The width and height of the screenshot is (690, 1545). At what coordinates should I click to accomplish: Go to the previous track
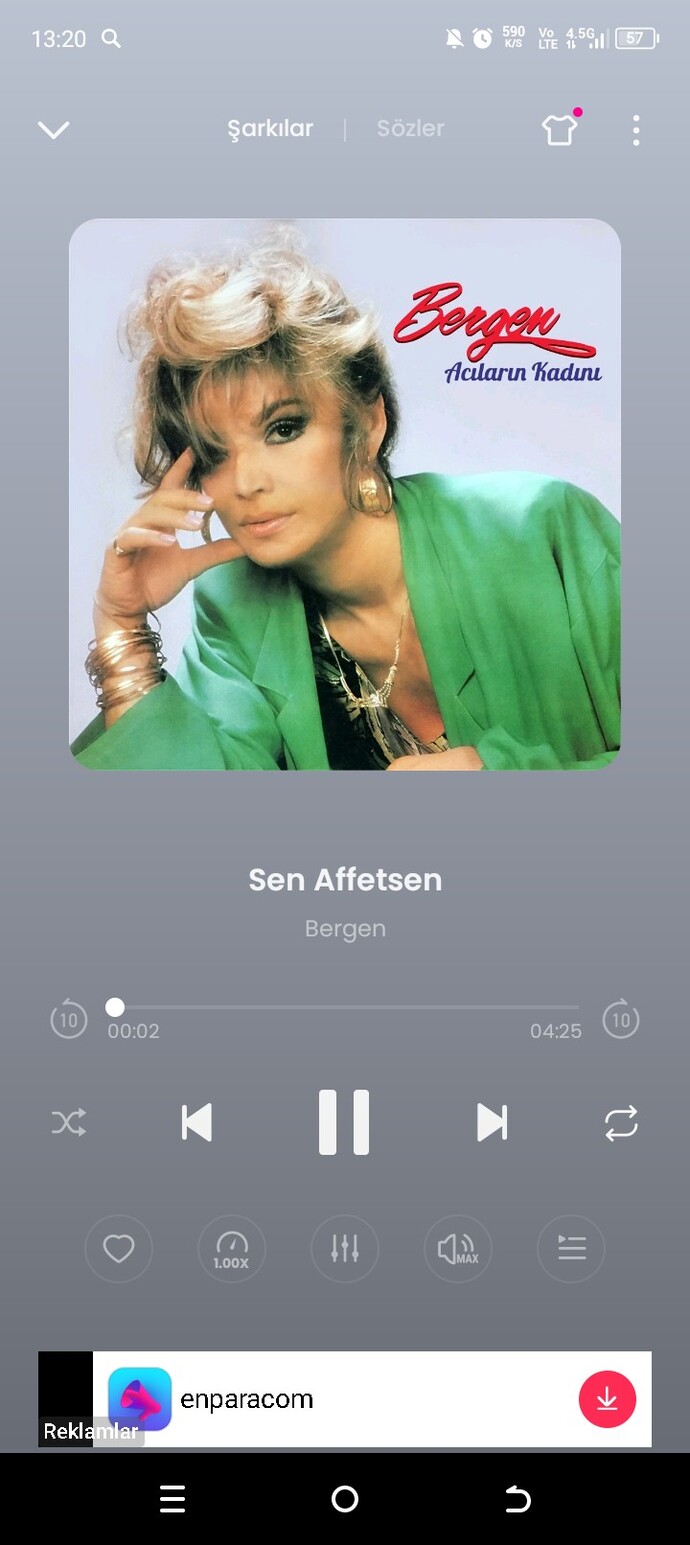(x=197, y=1123)
